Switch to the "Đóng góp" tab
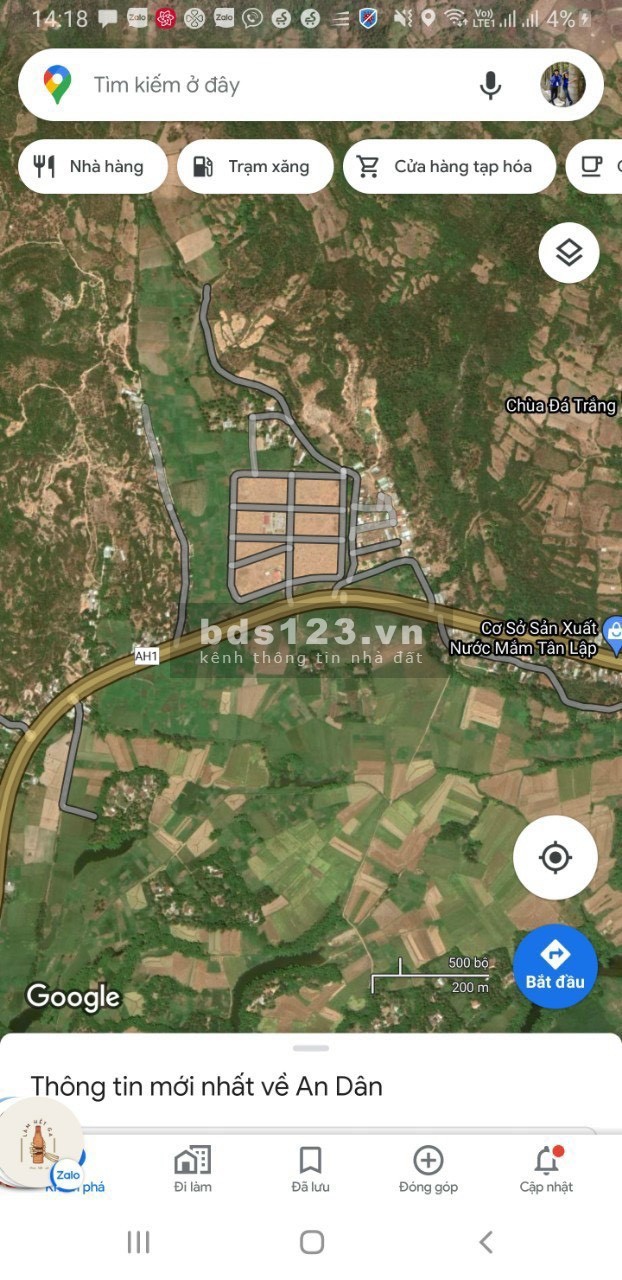This screenshot has height=1280, width=622. point(428,1168)
